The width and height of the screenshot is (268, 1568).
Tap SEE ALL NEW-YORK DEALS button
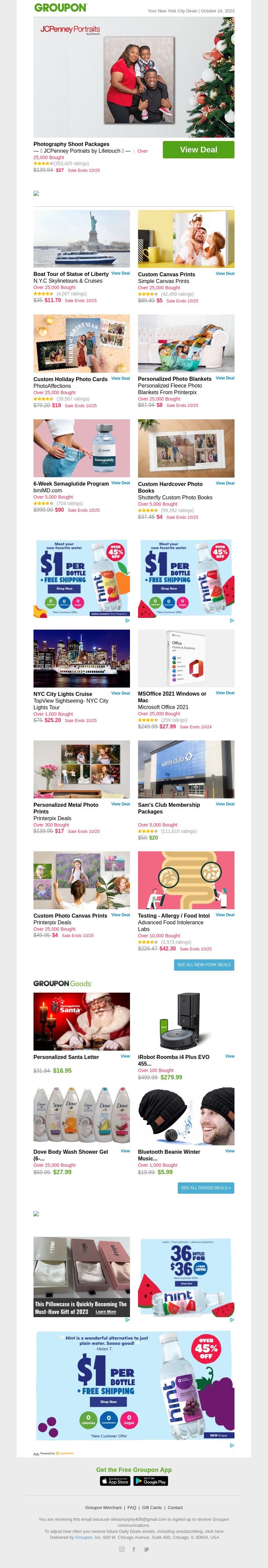(x=203, y=965)
